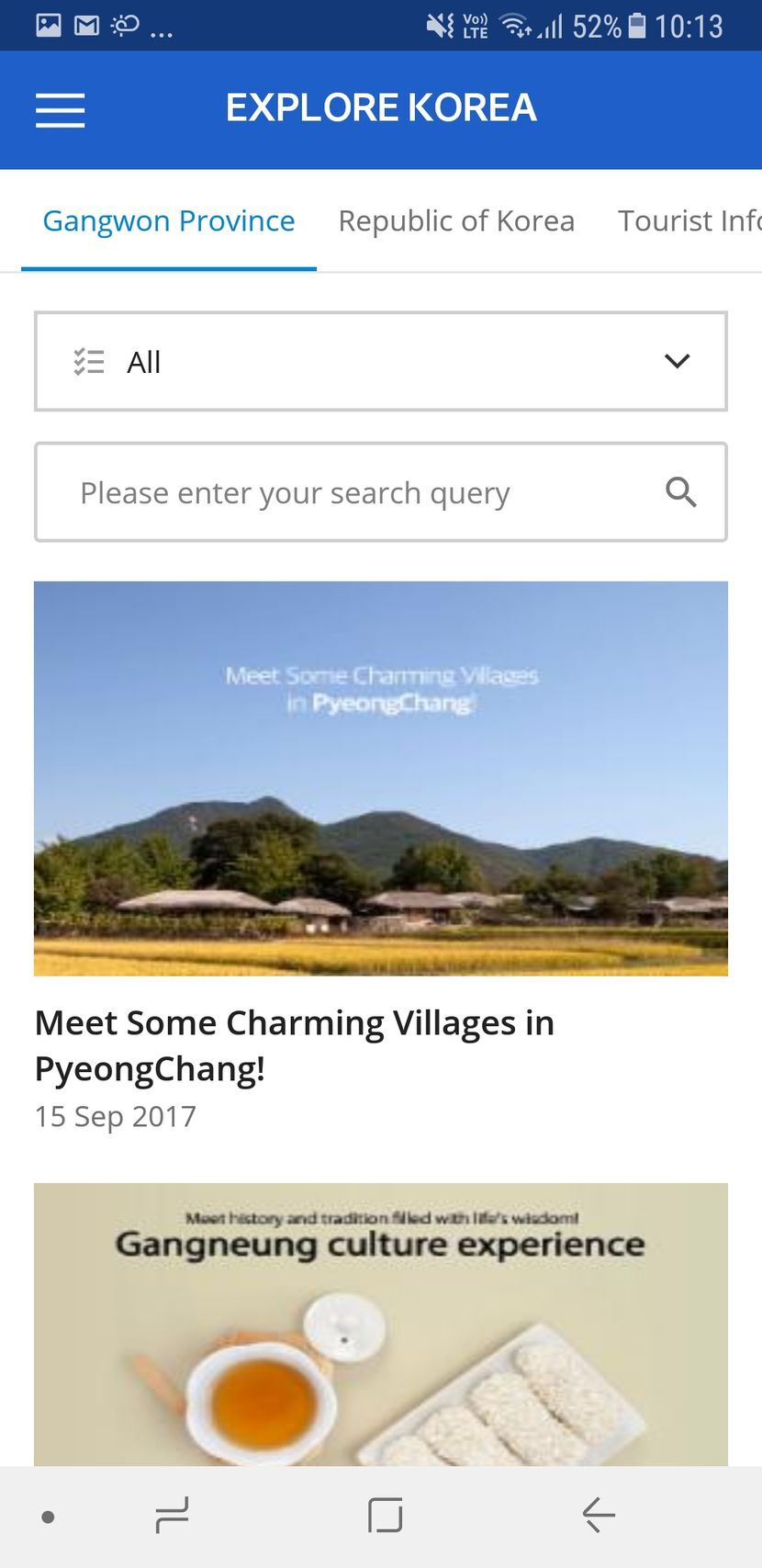Screen dimensions: 762x1568
Task: Tap the EXPLORE KOREA title
Action: pyautogui.click(x=381, y=107)
